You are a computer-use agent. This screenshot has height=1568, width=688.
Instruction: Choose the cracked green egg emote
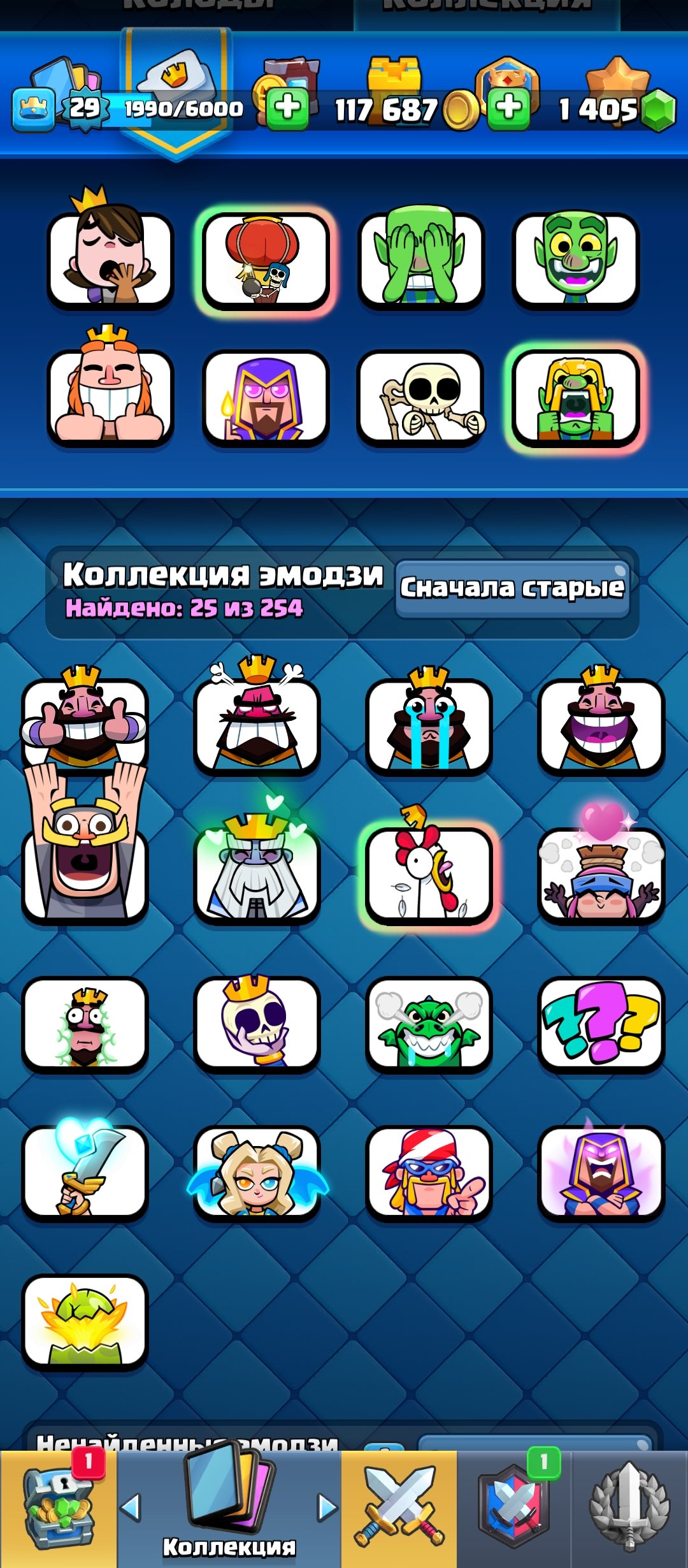click(x=85, y=1321)
